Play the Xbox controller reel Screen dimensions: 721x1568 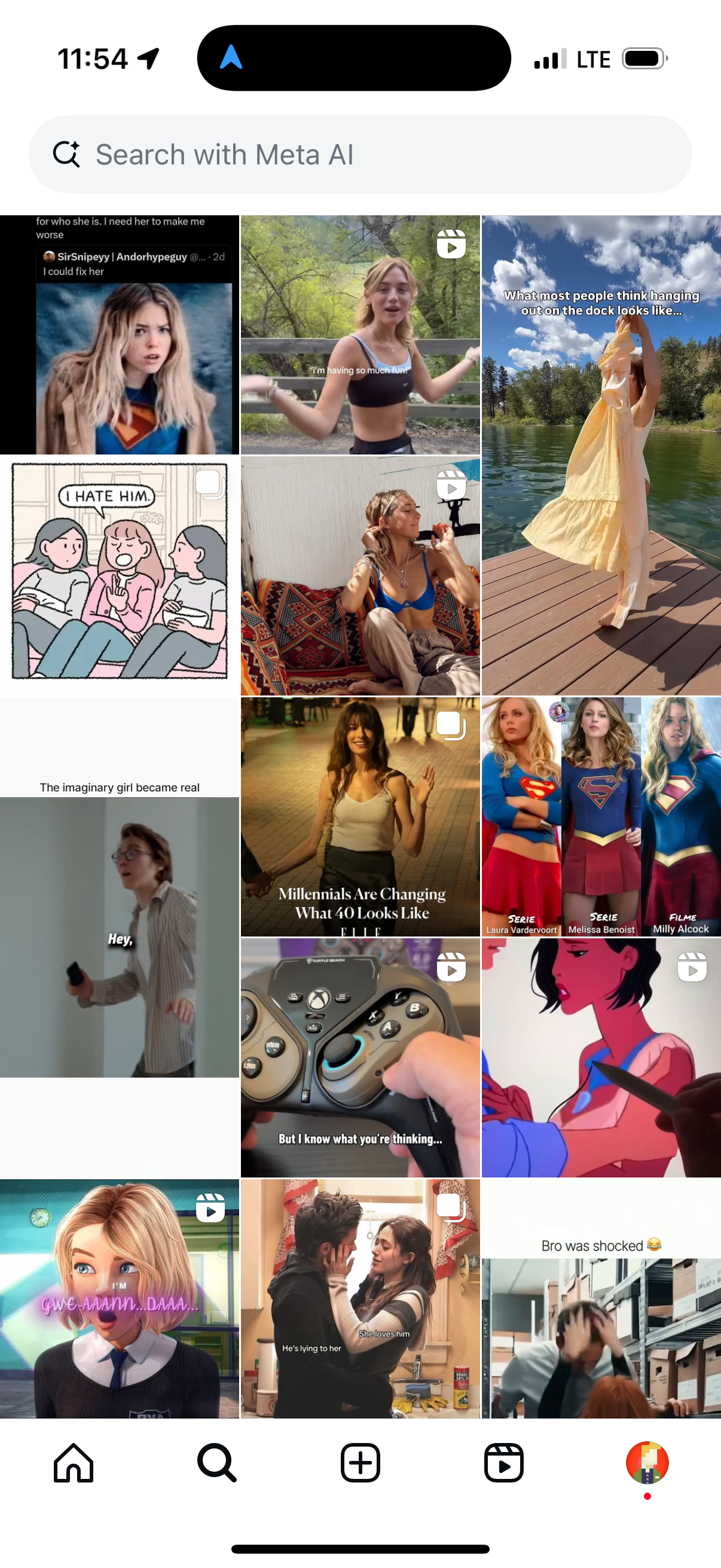[360, 1058]
